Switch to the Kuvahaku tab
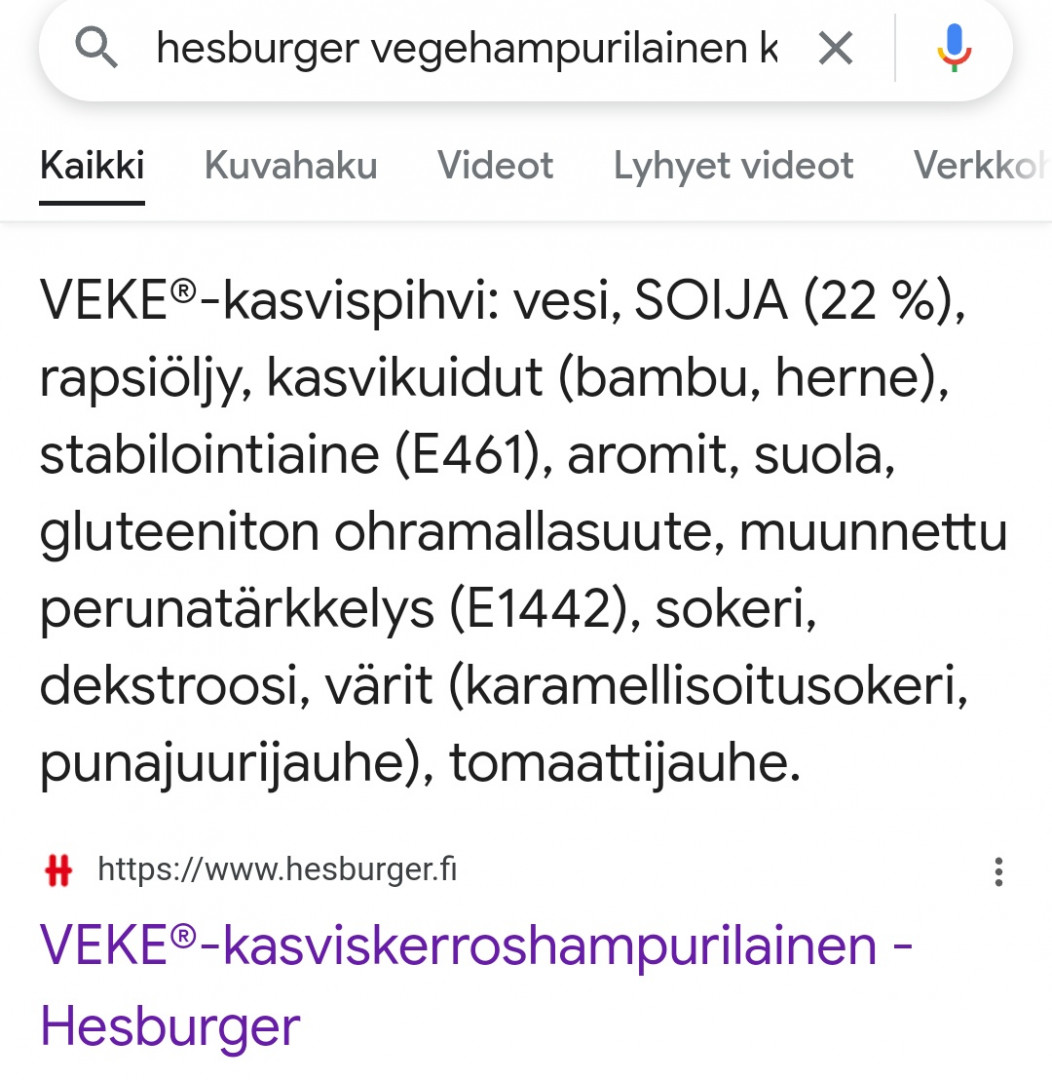The height and width of the screenshot is (1080, 1052). [291, 165]
